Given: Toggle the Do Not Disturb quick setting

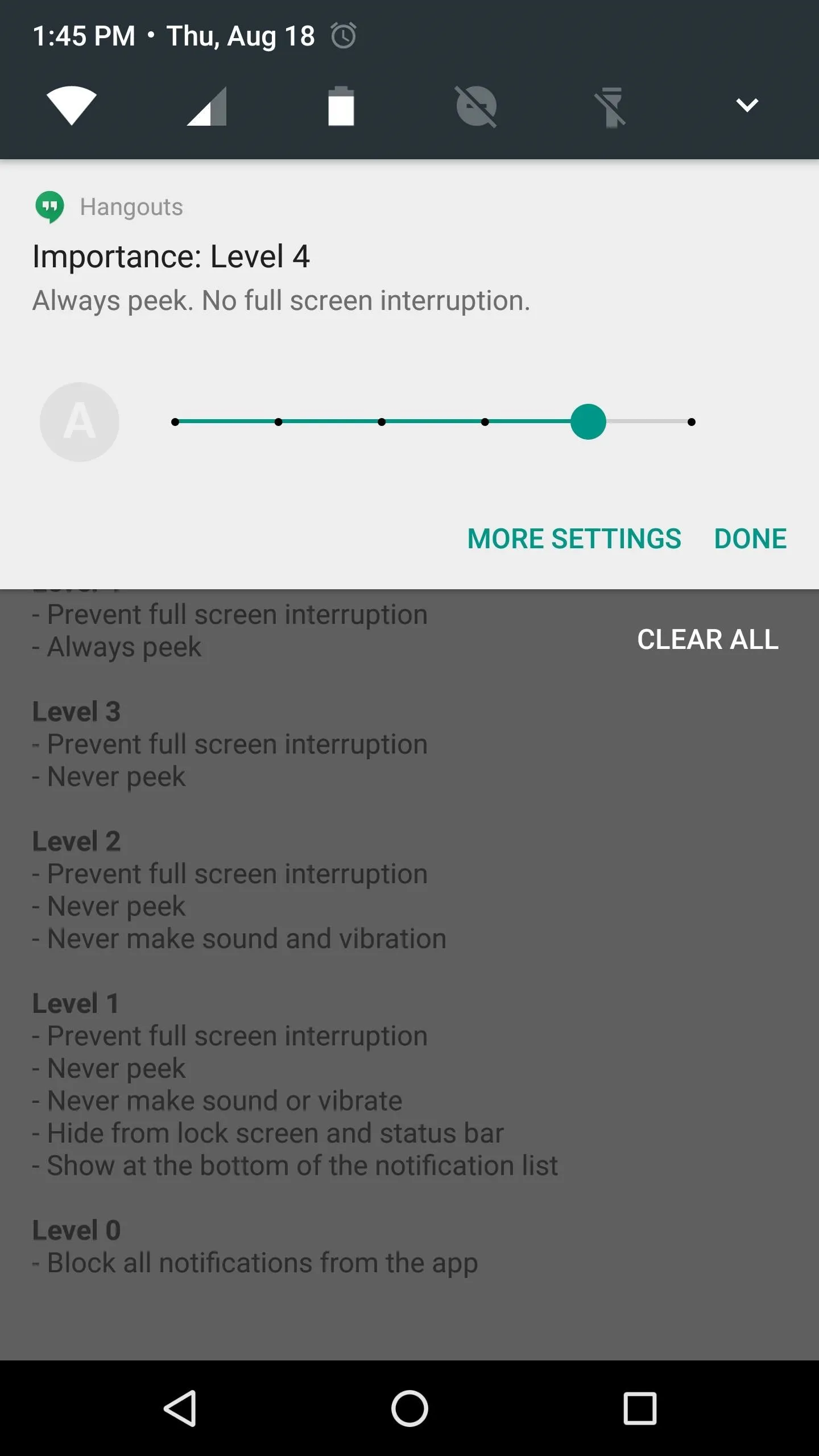Looking at the screenshot, I should (477, 106).
